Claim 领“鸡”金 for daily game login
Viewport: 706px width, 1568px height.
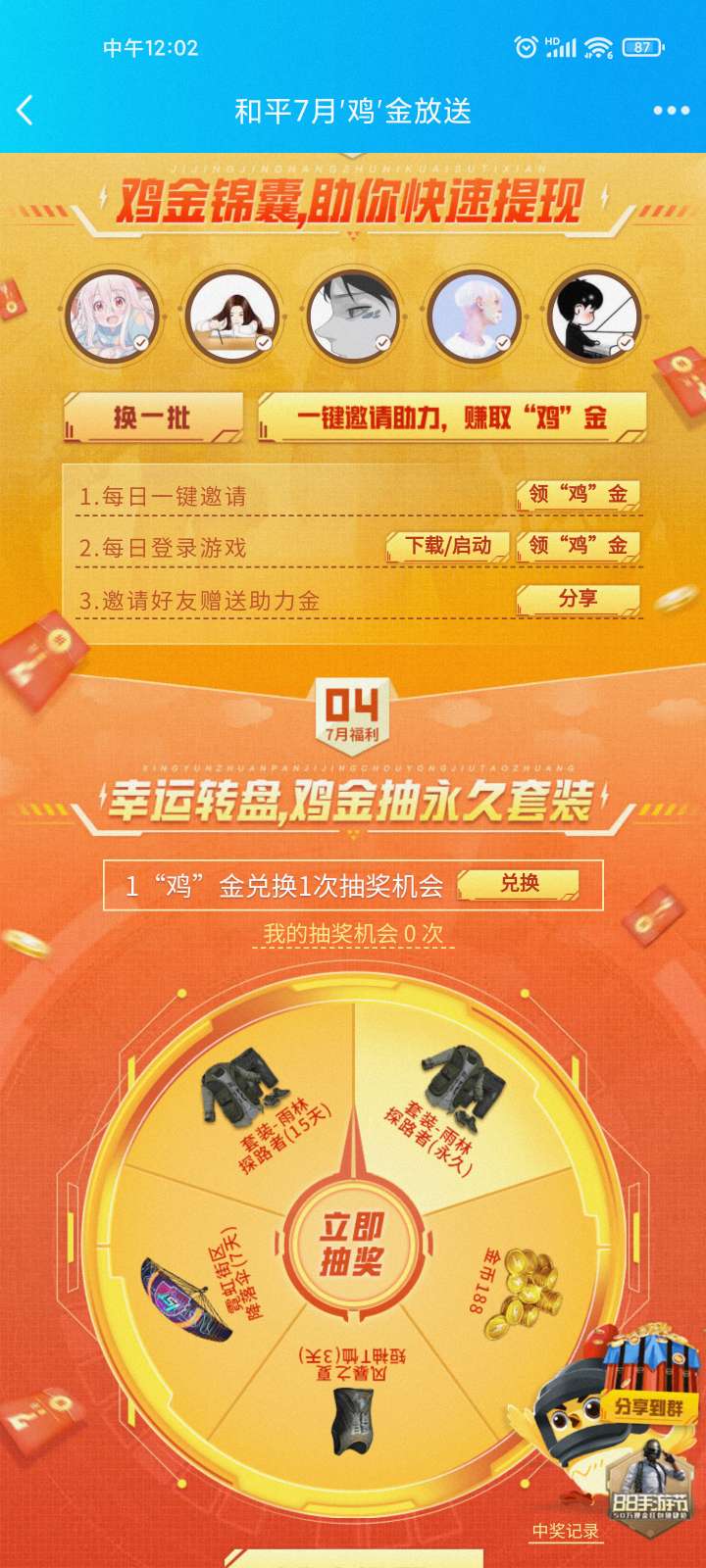tap(579, 546)
